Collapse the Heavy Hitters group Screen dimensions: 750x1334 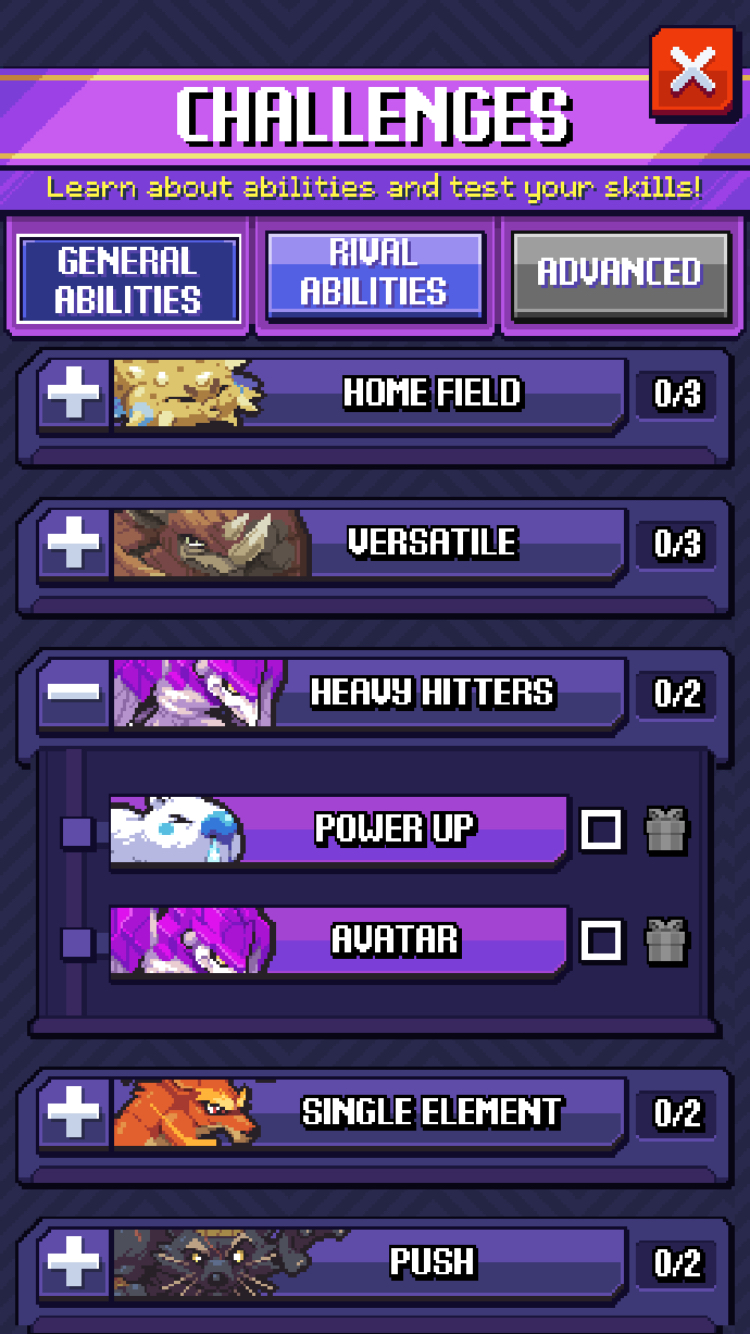pyautogui.click(x=74, y=692)
